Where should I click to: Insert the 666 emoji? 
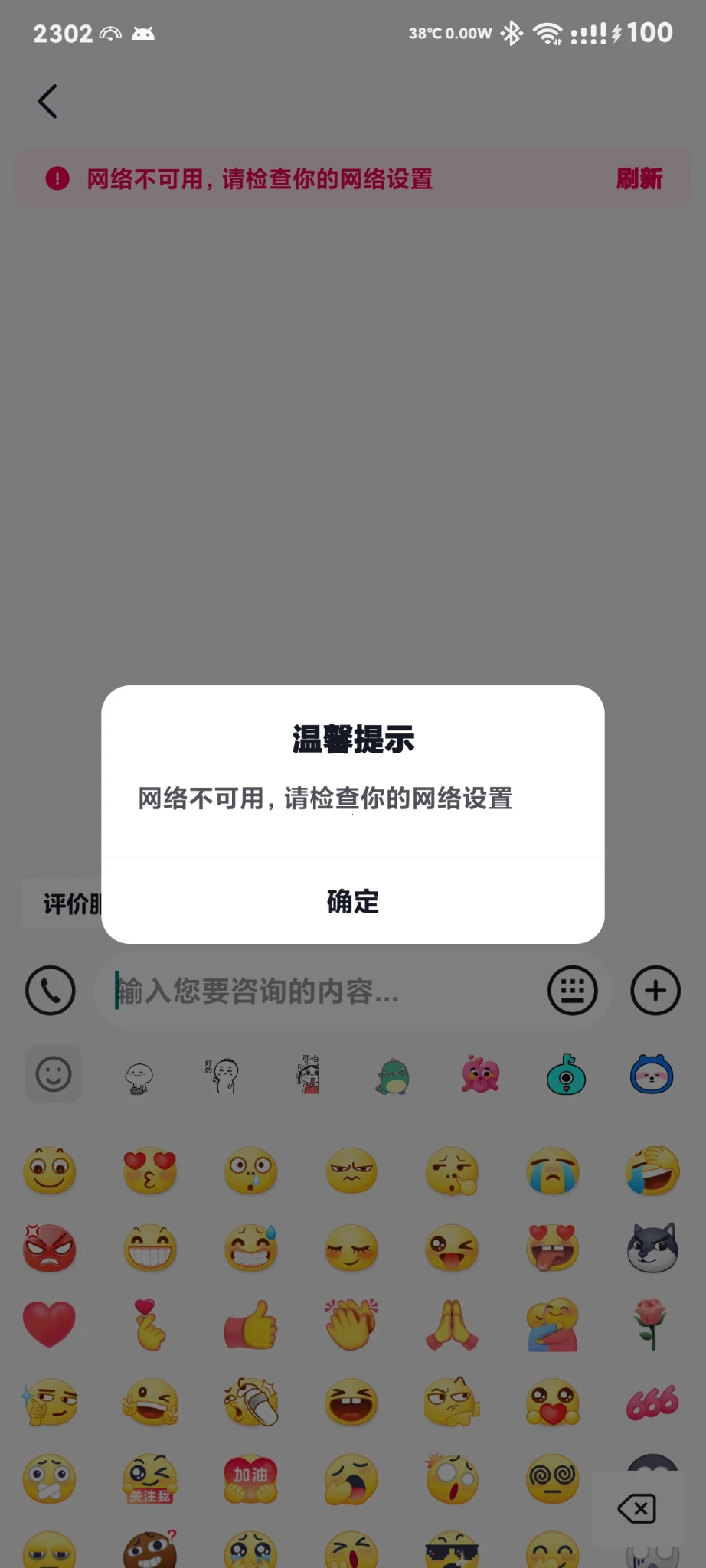(x=652, y=1402)
